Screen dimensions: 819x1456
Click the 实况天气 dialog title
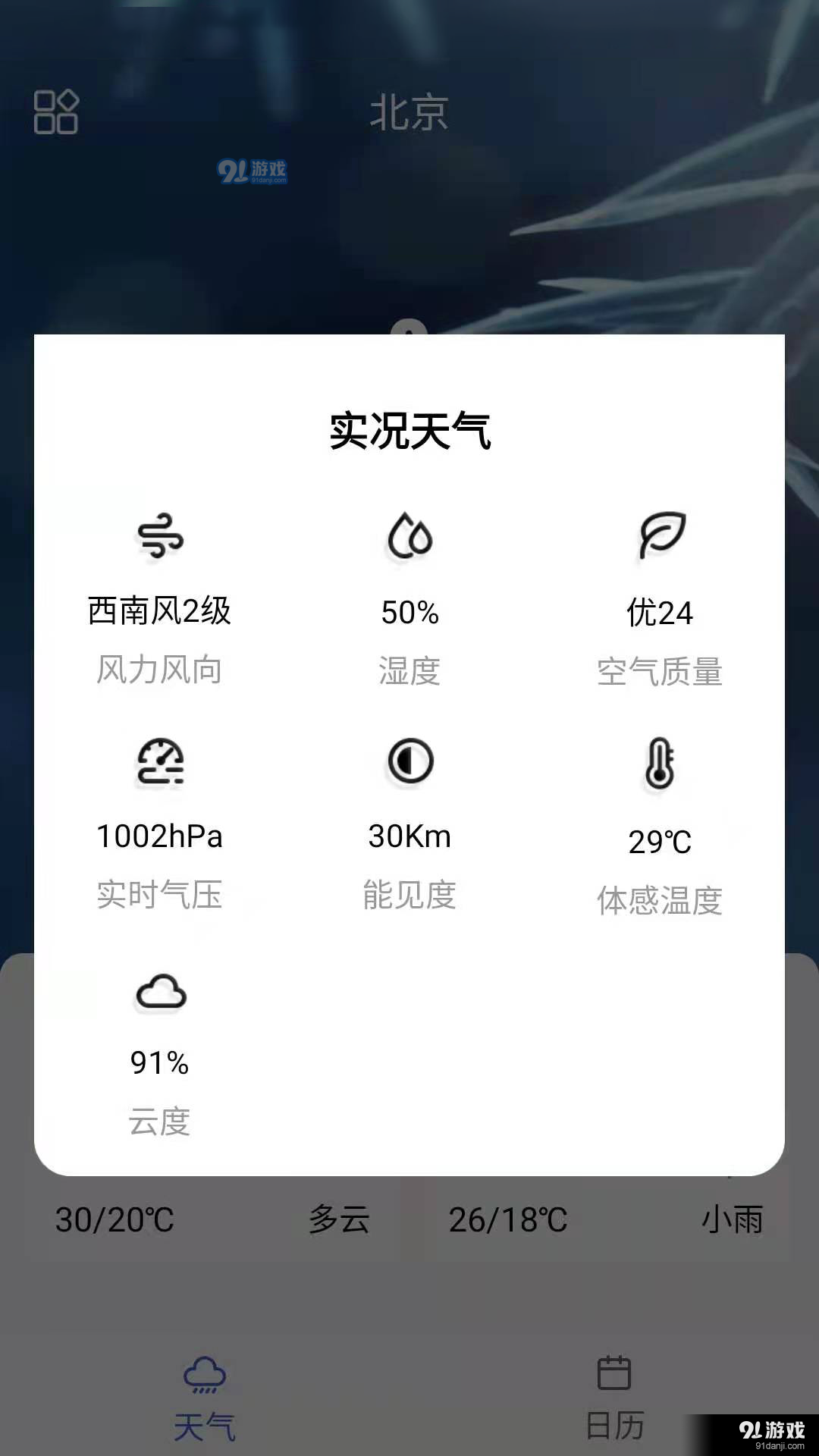tap(409, 430)
